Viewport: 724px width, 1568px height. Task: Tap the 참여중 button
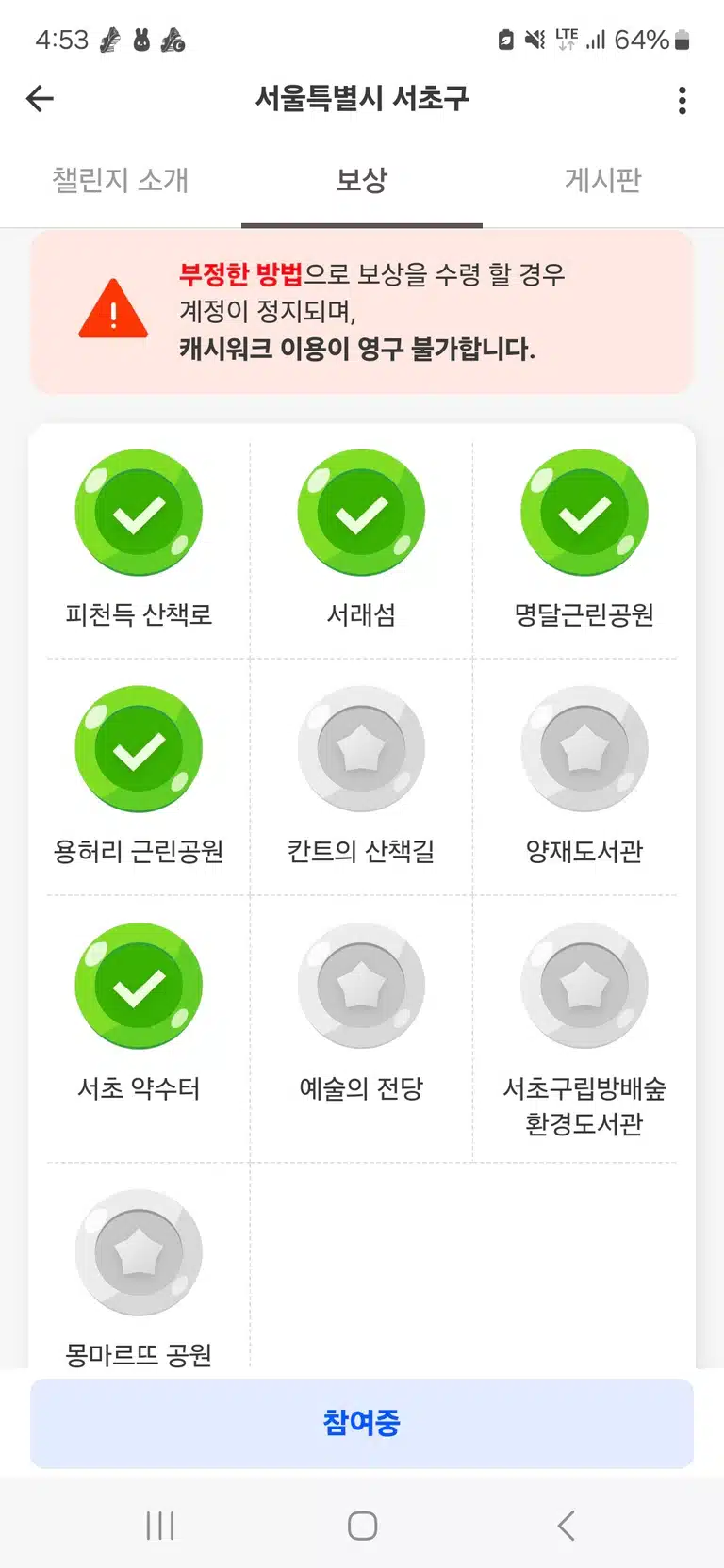[x=362, y=1423]
